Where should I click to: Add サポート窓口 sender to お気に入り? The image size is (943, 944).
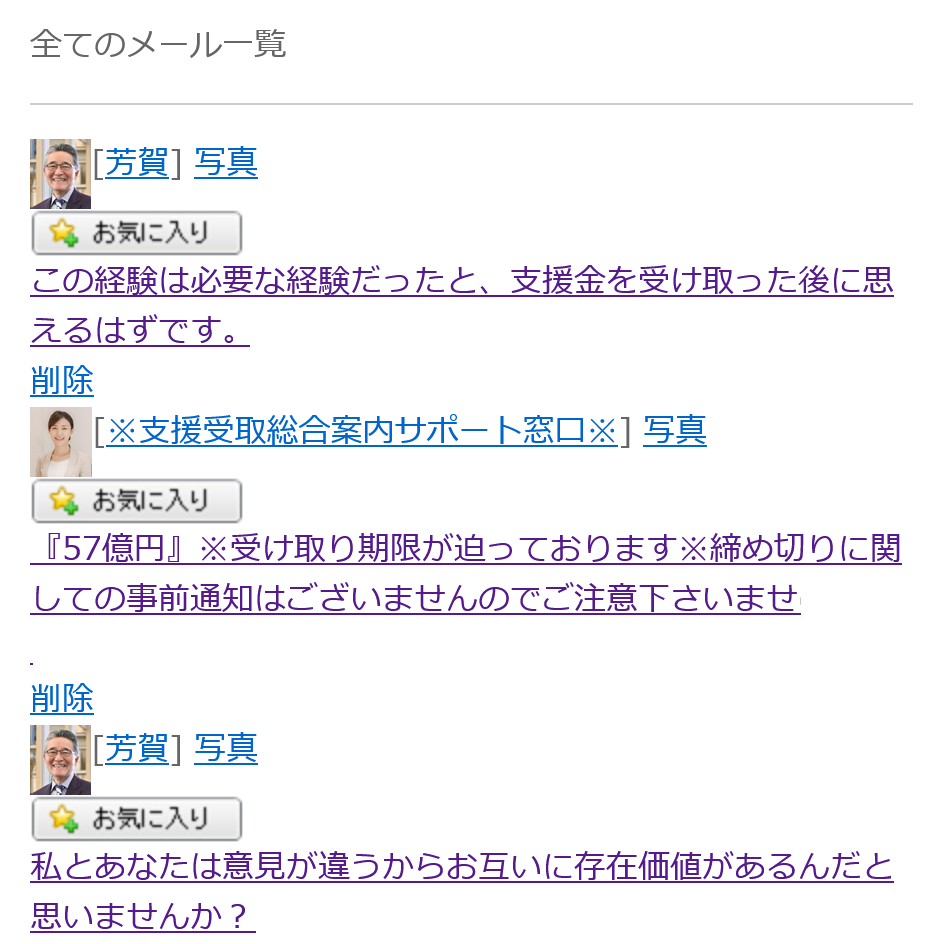137,501
